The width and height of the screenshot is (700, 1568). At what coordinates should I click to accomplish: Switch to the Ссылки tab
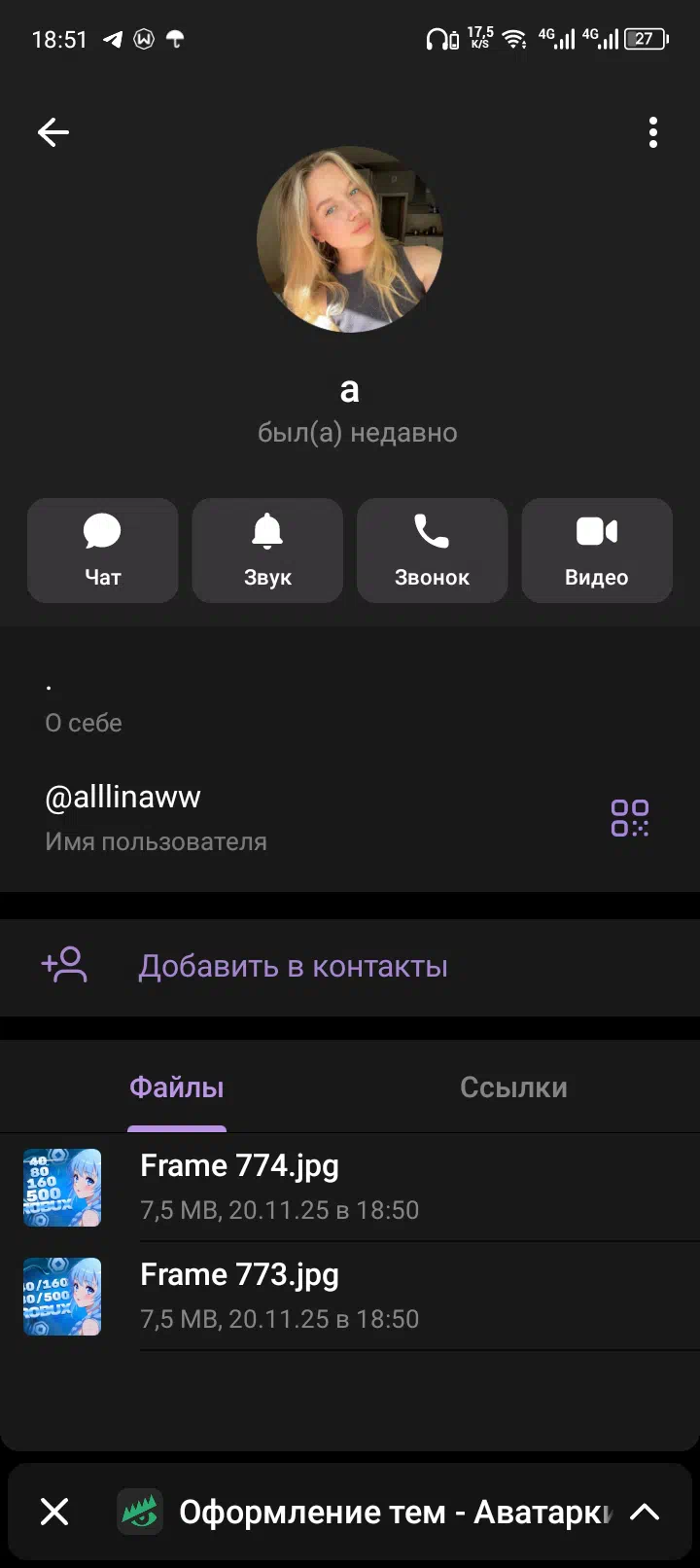[x=513, y=1087]
